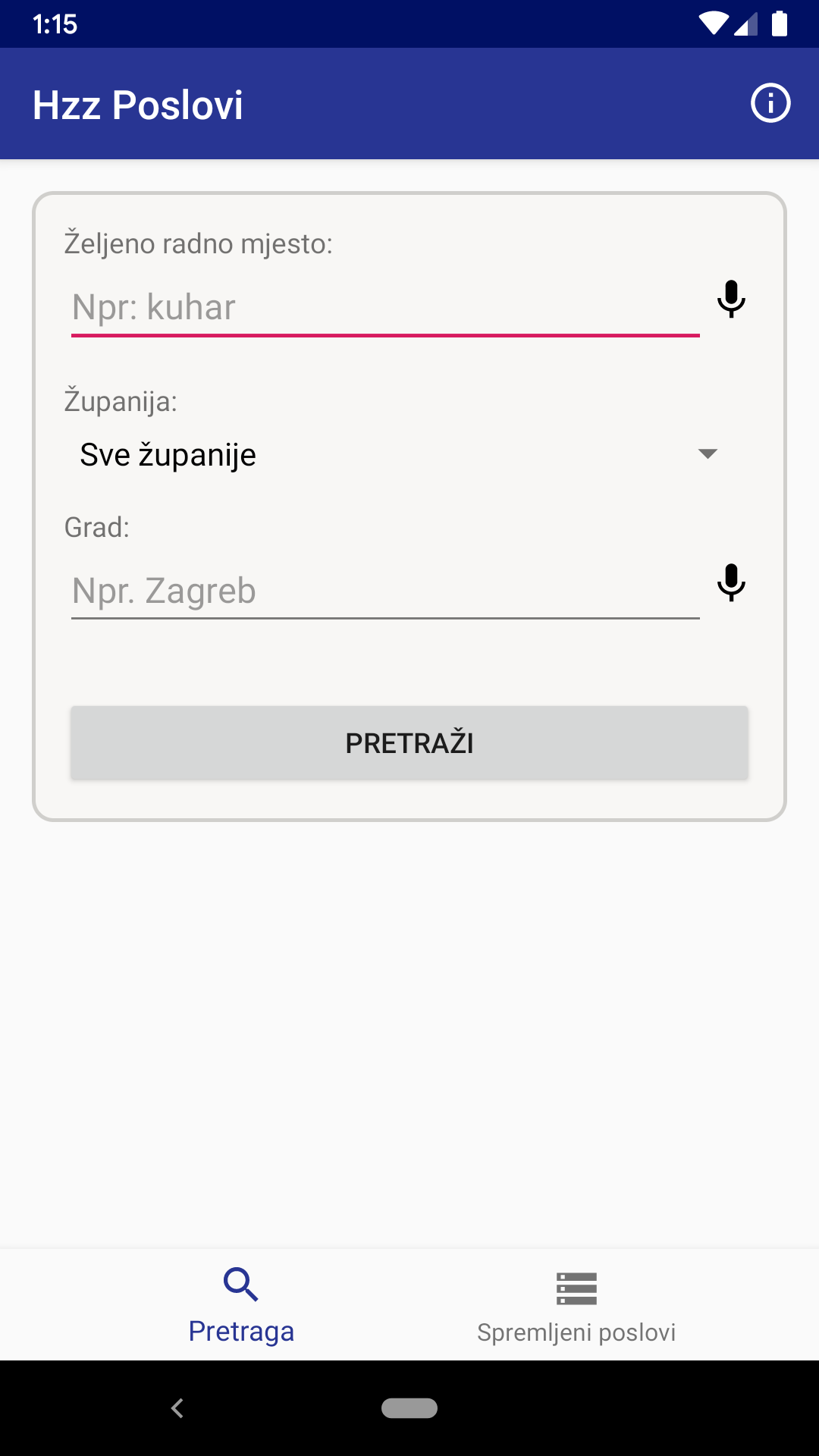Go back using the system back button
819x1456 pixels.
177,1408
